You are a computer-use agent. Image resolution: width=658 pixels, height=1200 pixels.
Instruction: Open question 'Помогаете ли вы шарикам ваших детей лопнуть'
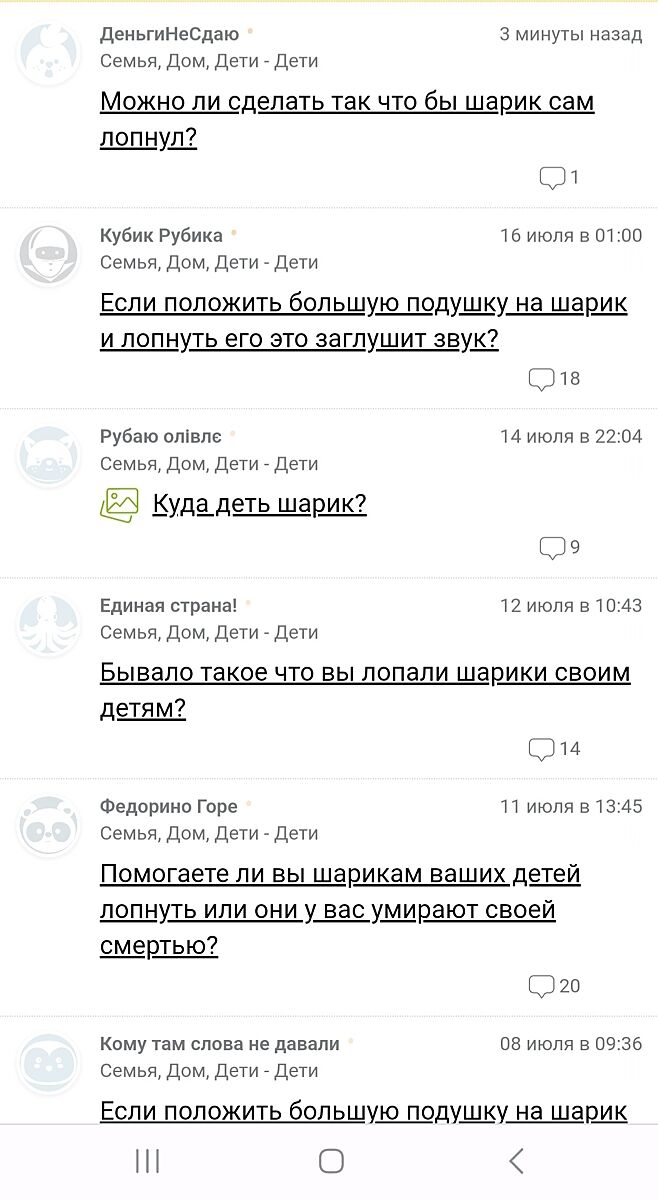pyautogui.click(x=340, y=909)
